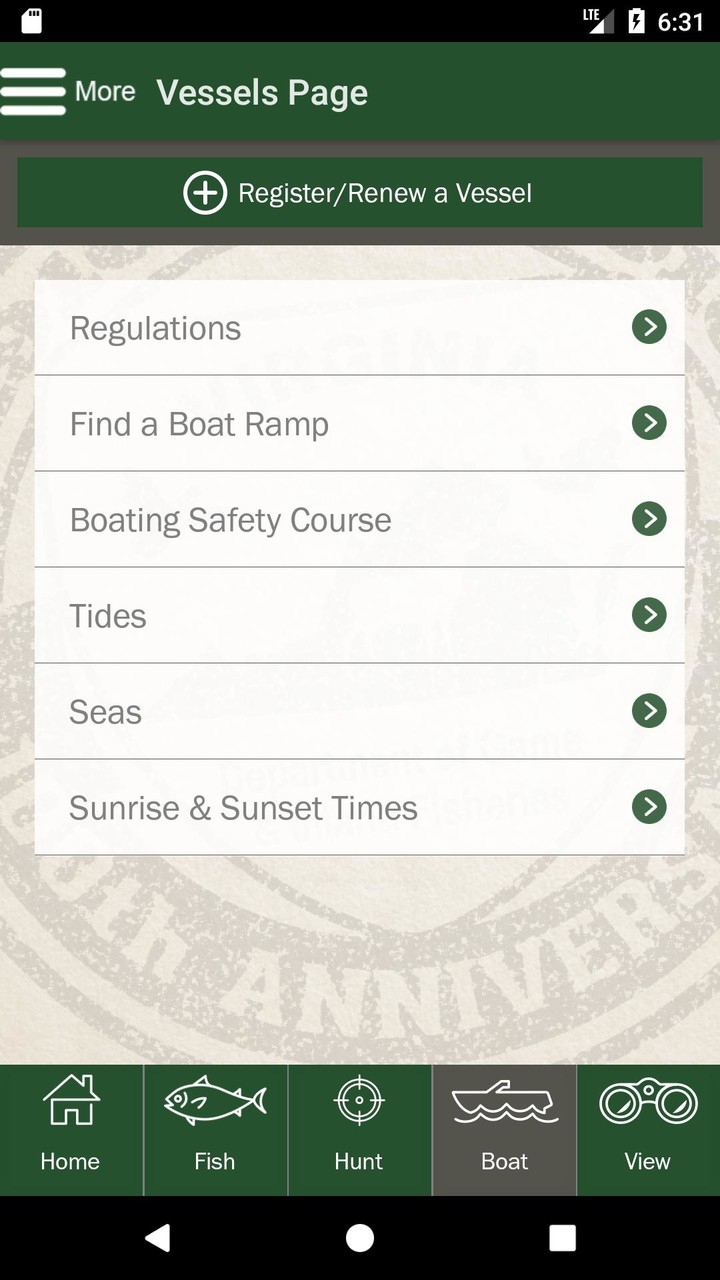
Task: Tap the Register/Renew a Vessel button
Action: (x=360, y=193)
